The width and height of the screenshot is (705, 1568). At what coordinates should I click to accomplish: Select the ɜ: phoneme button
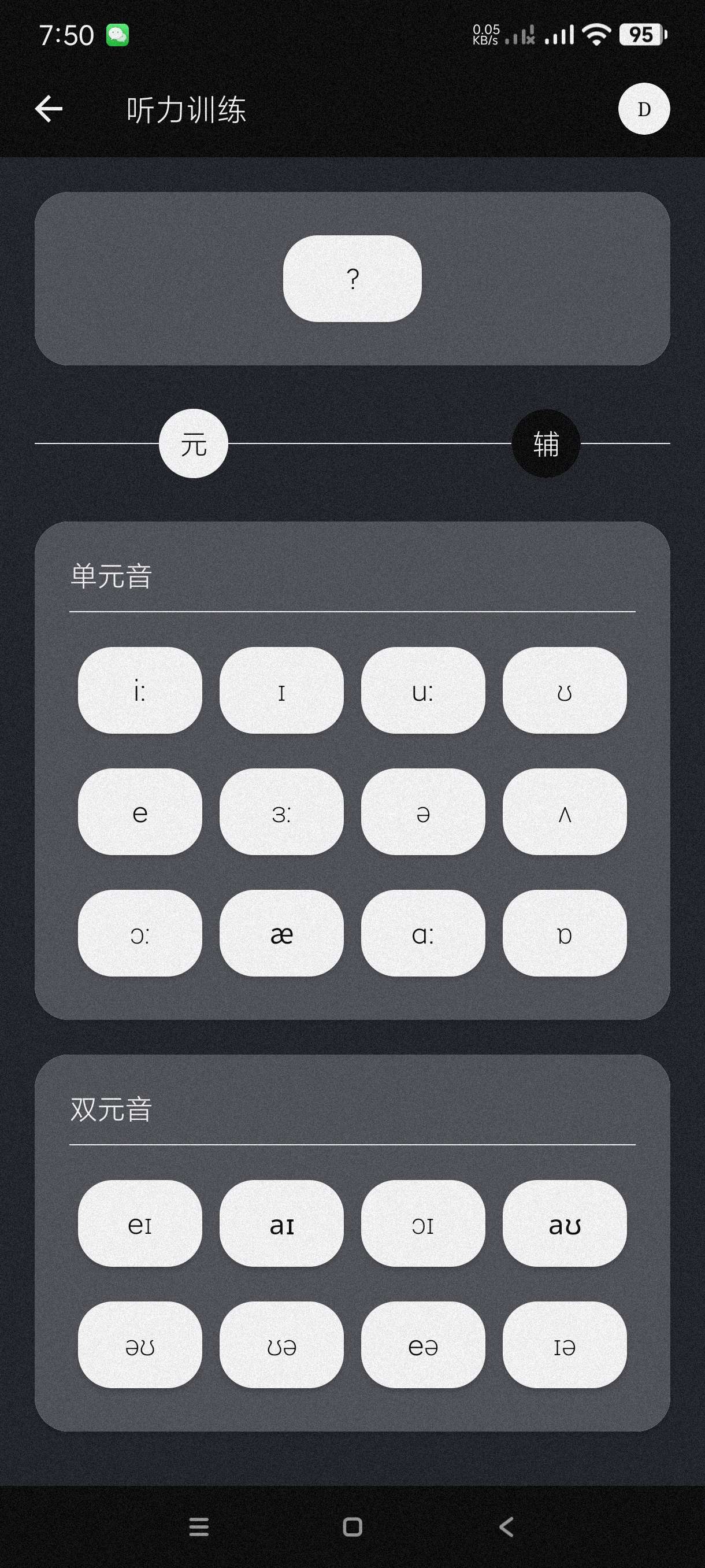click(x=281, y=812)
